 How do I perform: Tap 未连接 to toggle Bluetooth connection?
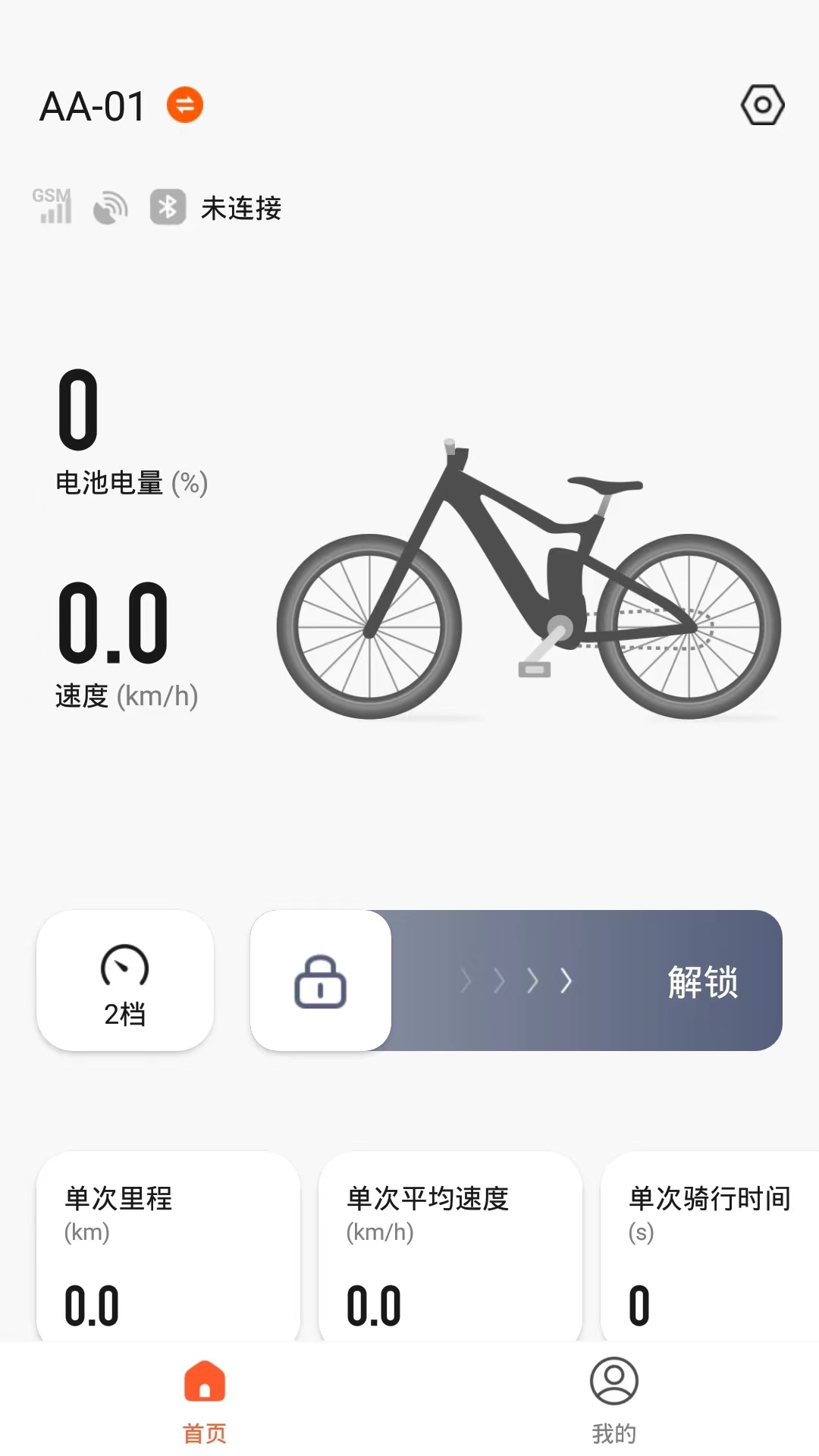point(240,208)
